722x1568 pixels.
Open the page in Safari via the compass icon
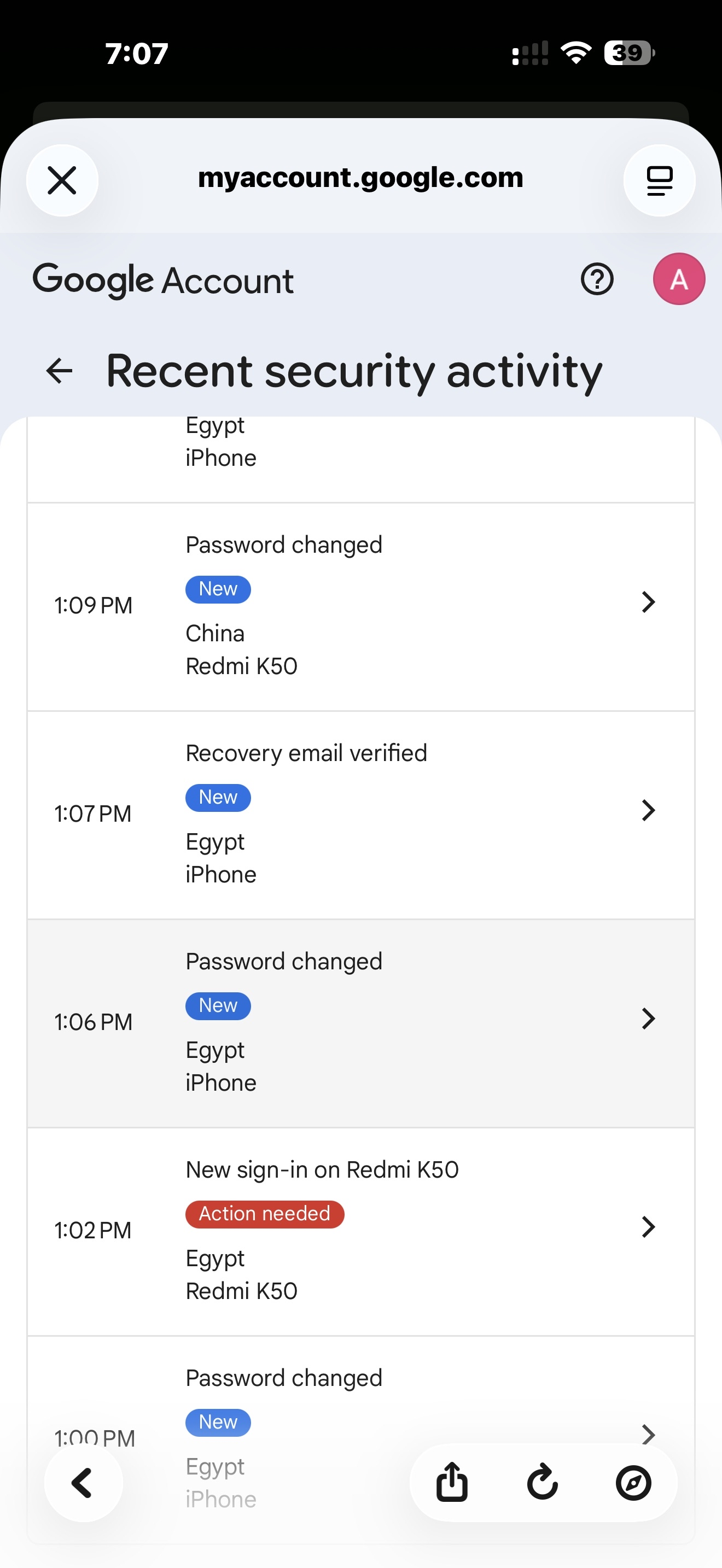633,1483
